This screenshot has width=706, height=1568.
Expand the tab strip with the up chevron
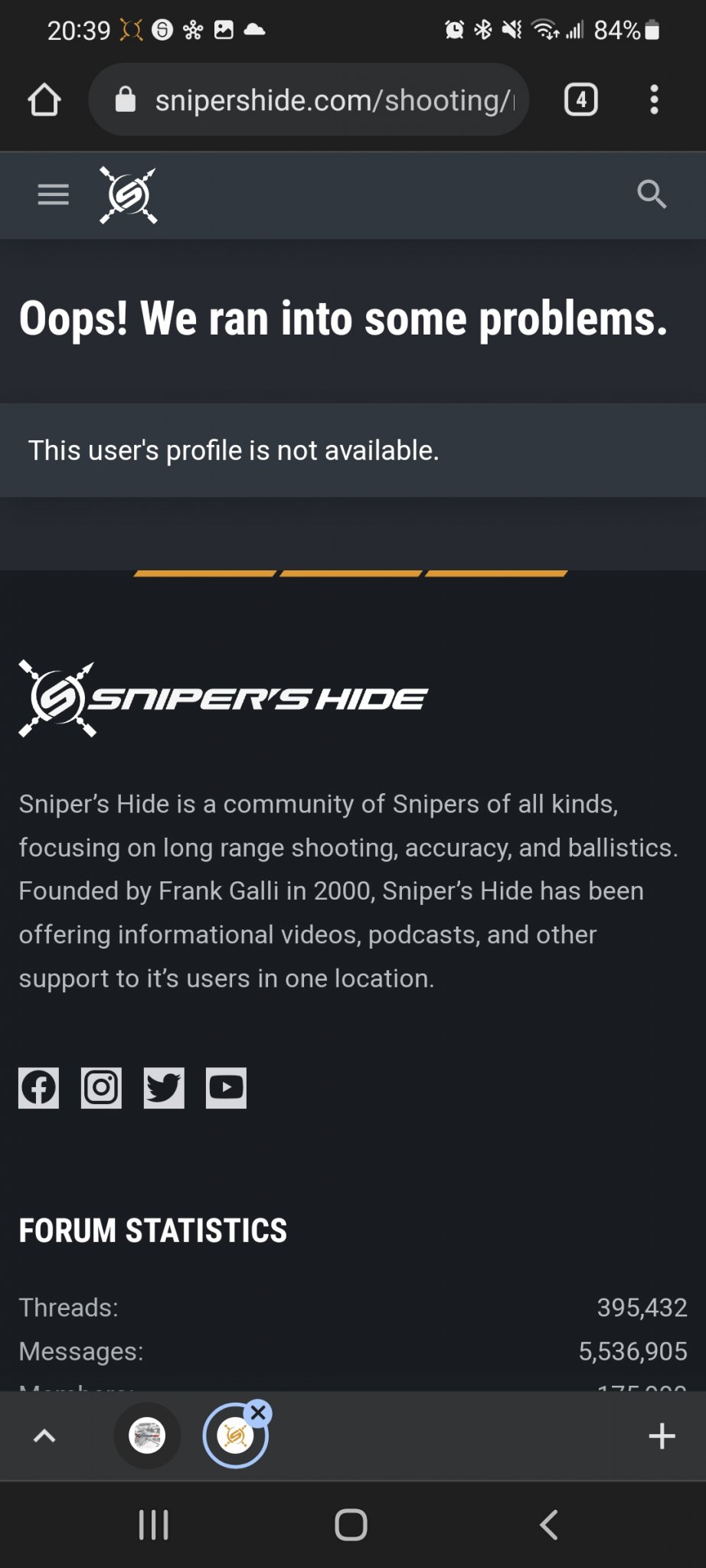point(44,1436)
